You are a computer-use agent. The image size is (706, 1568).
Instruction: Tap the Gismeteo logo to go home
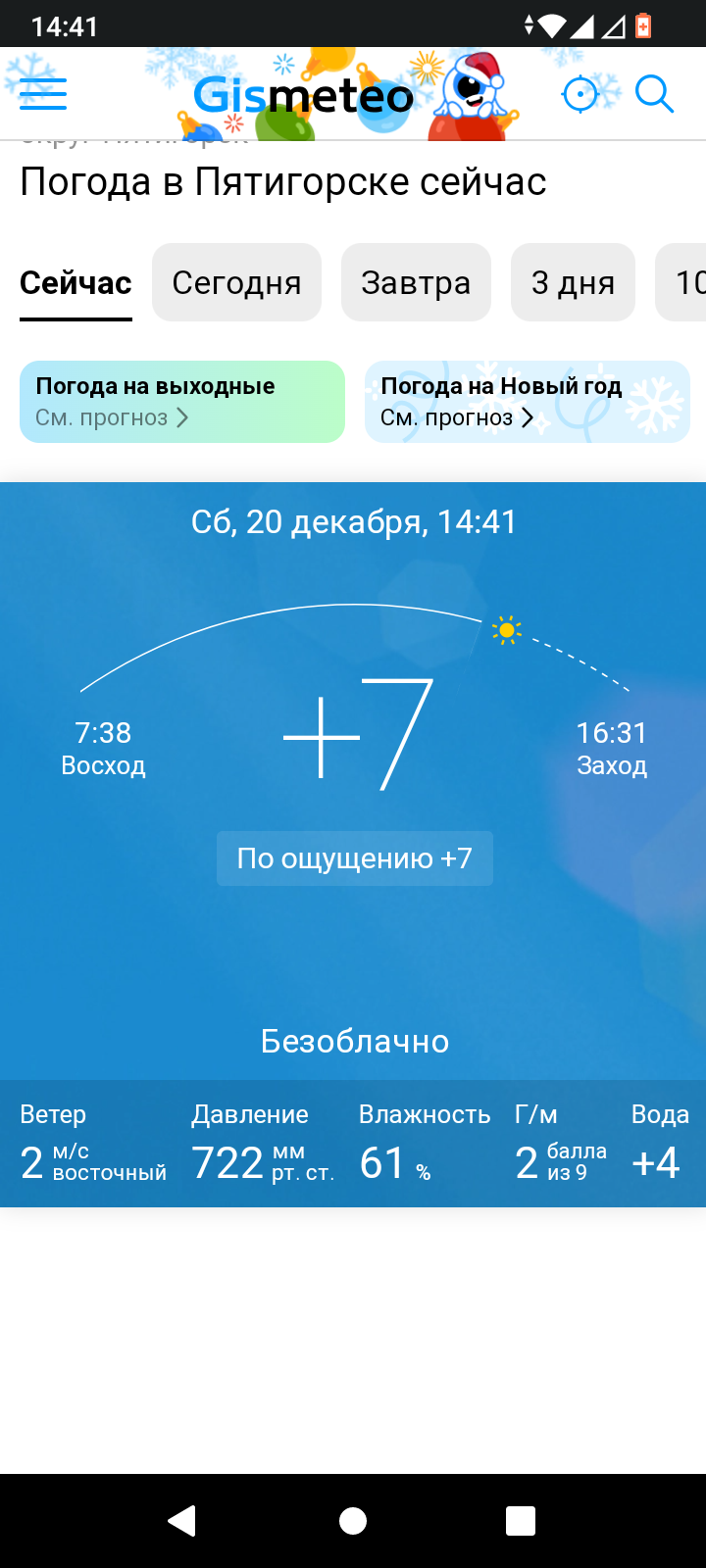(x=303, y=96)
